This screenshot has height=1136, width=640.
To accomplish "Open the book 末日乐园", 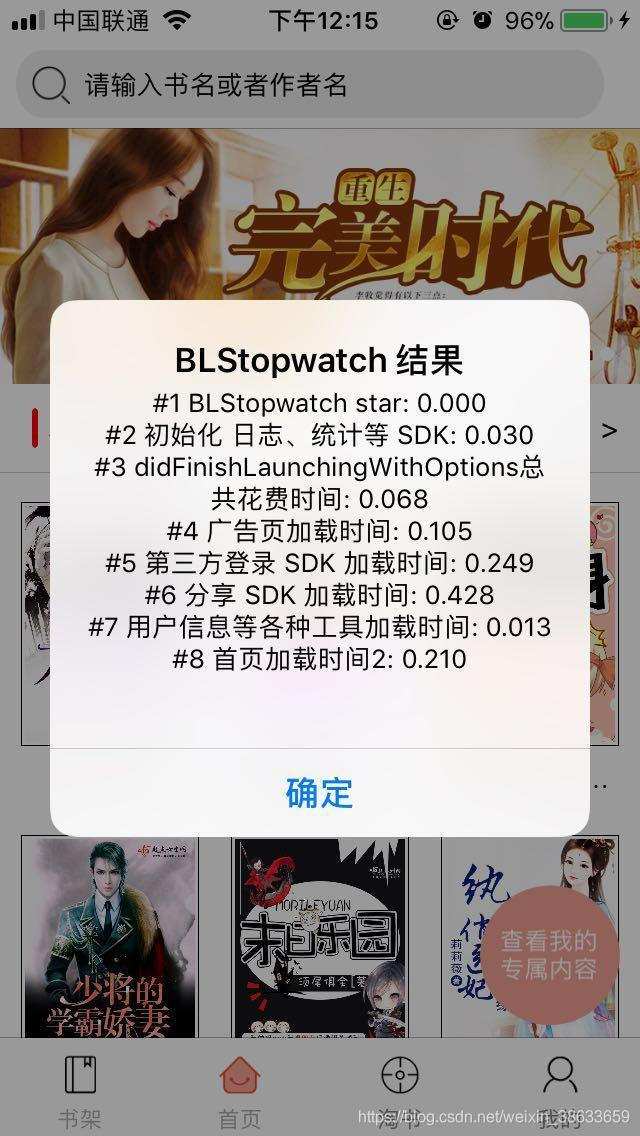I will (x=320, y=937).
